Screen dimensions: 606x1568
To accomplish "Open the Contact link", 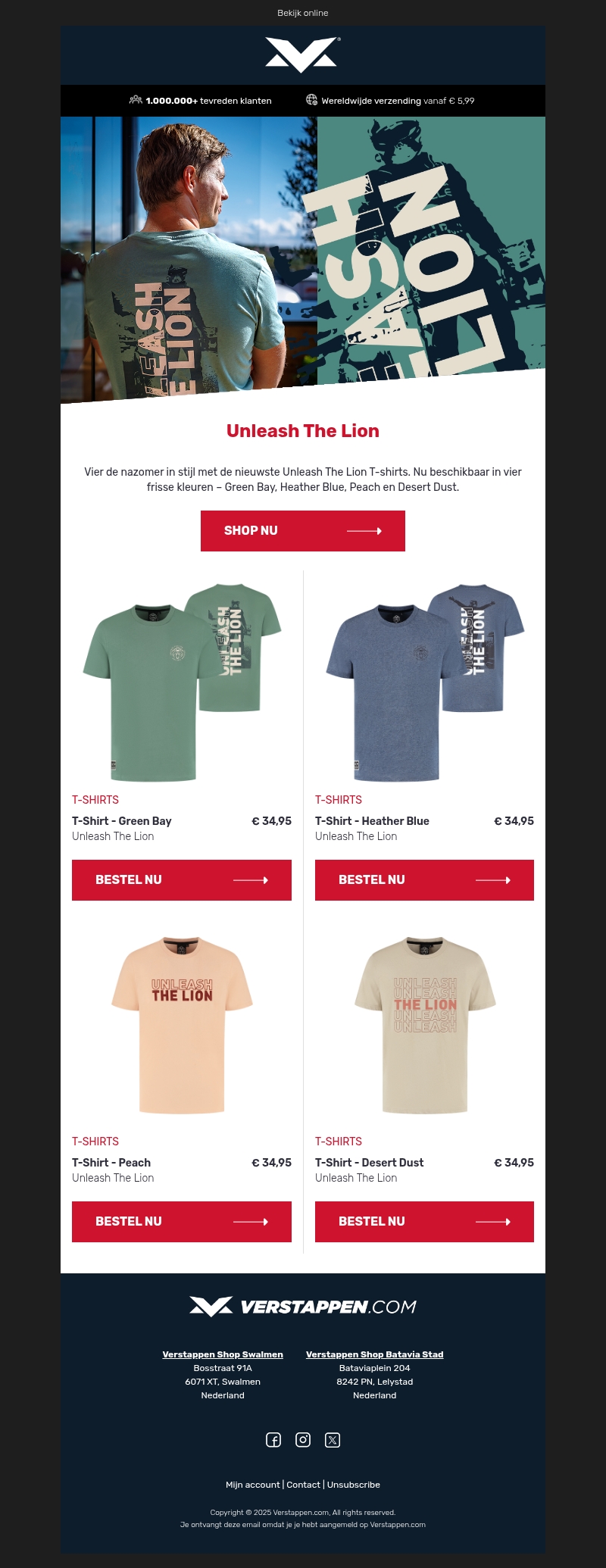I will coord(303,1485).
